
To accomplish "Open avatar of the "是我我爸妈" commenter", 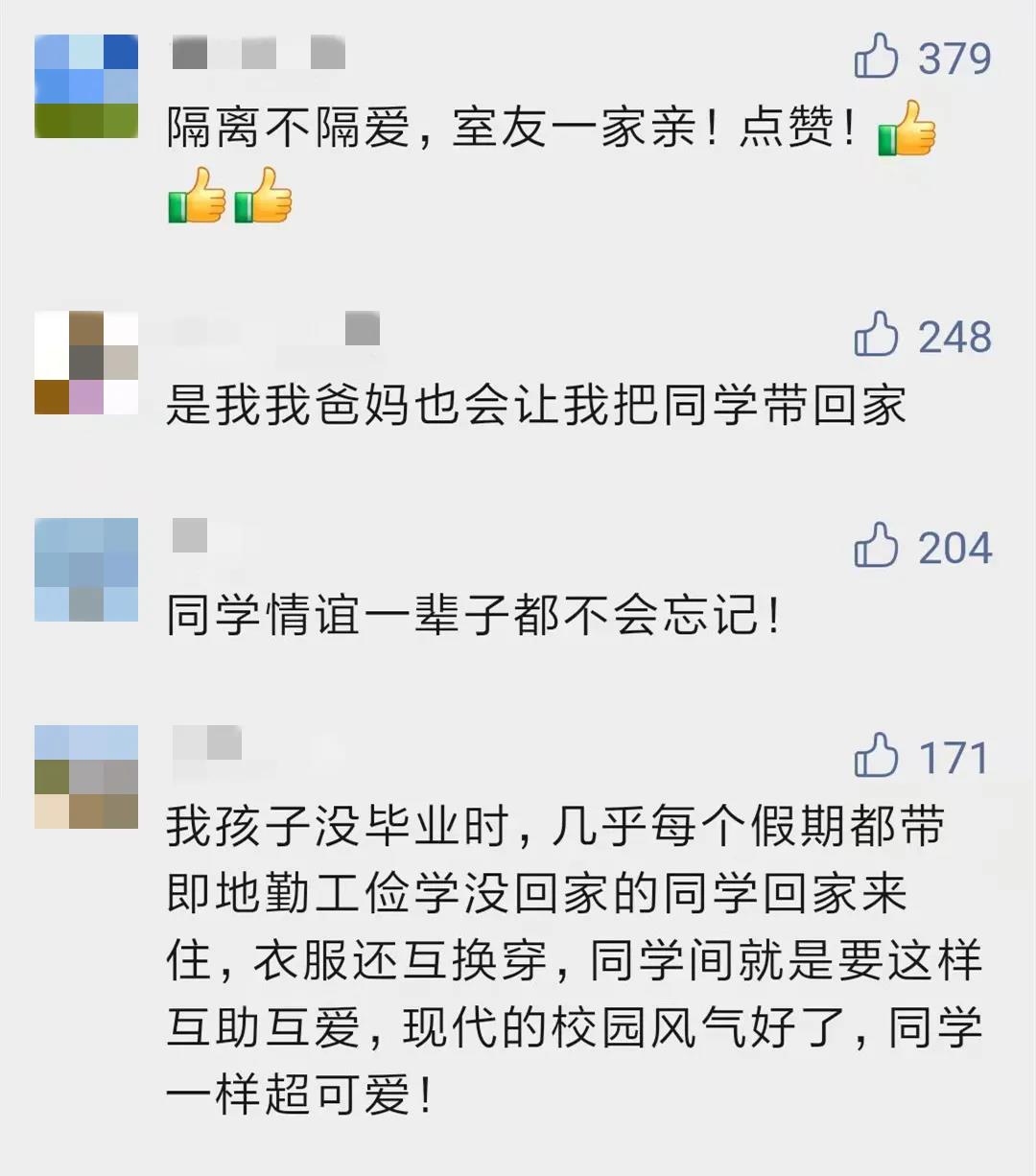I will point(86,363).
